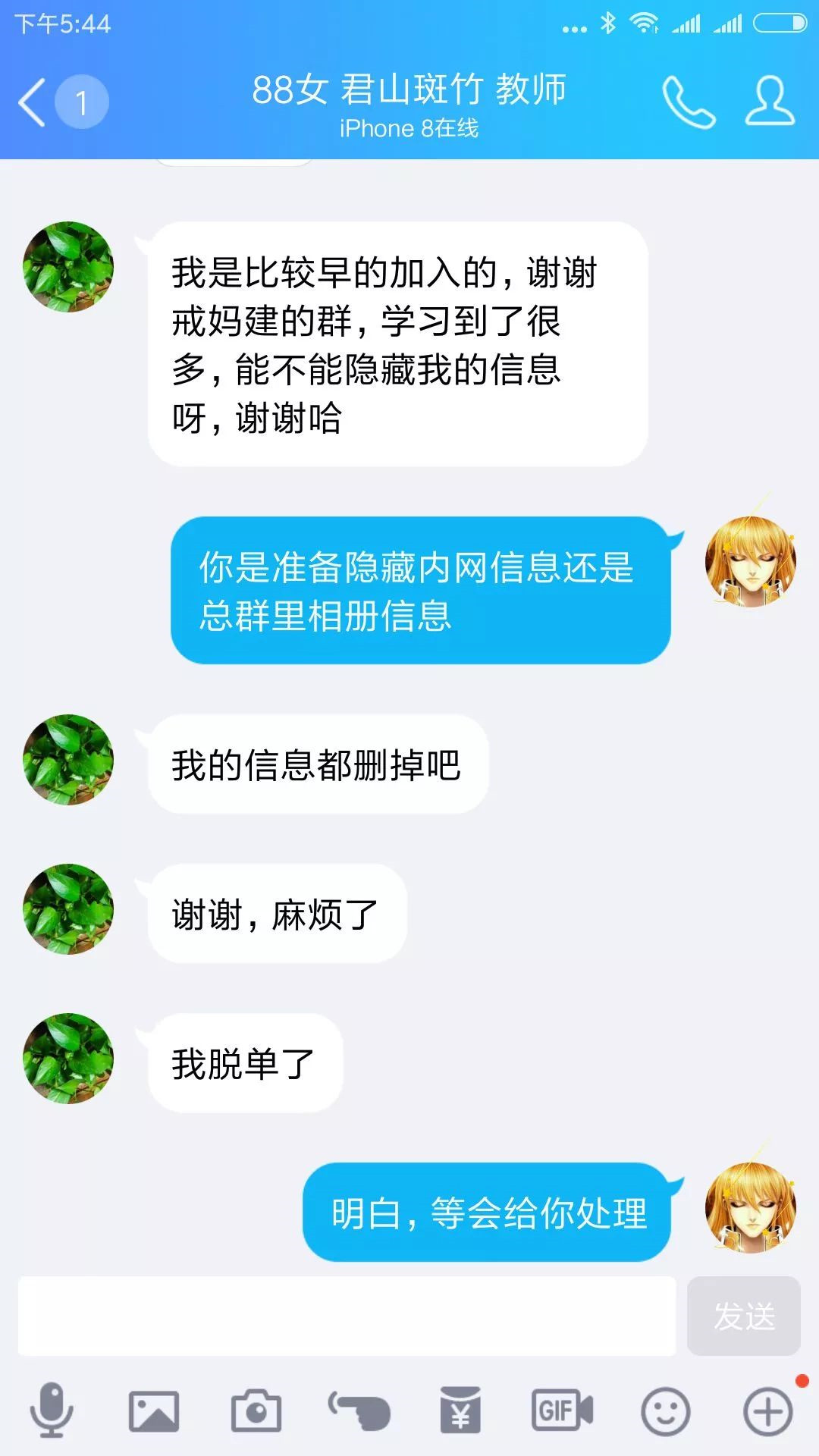The height and width of the screenshot is (1456, 819).
Task: Open your own avatar beside 明白，等会给你处理
Action: (750, 1207)
